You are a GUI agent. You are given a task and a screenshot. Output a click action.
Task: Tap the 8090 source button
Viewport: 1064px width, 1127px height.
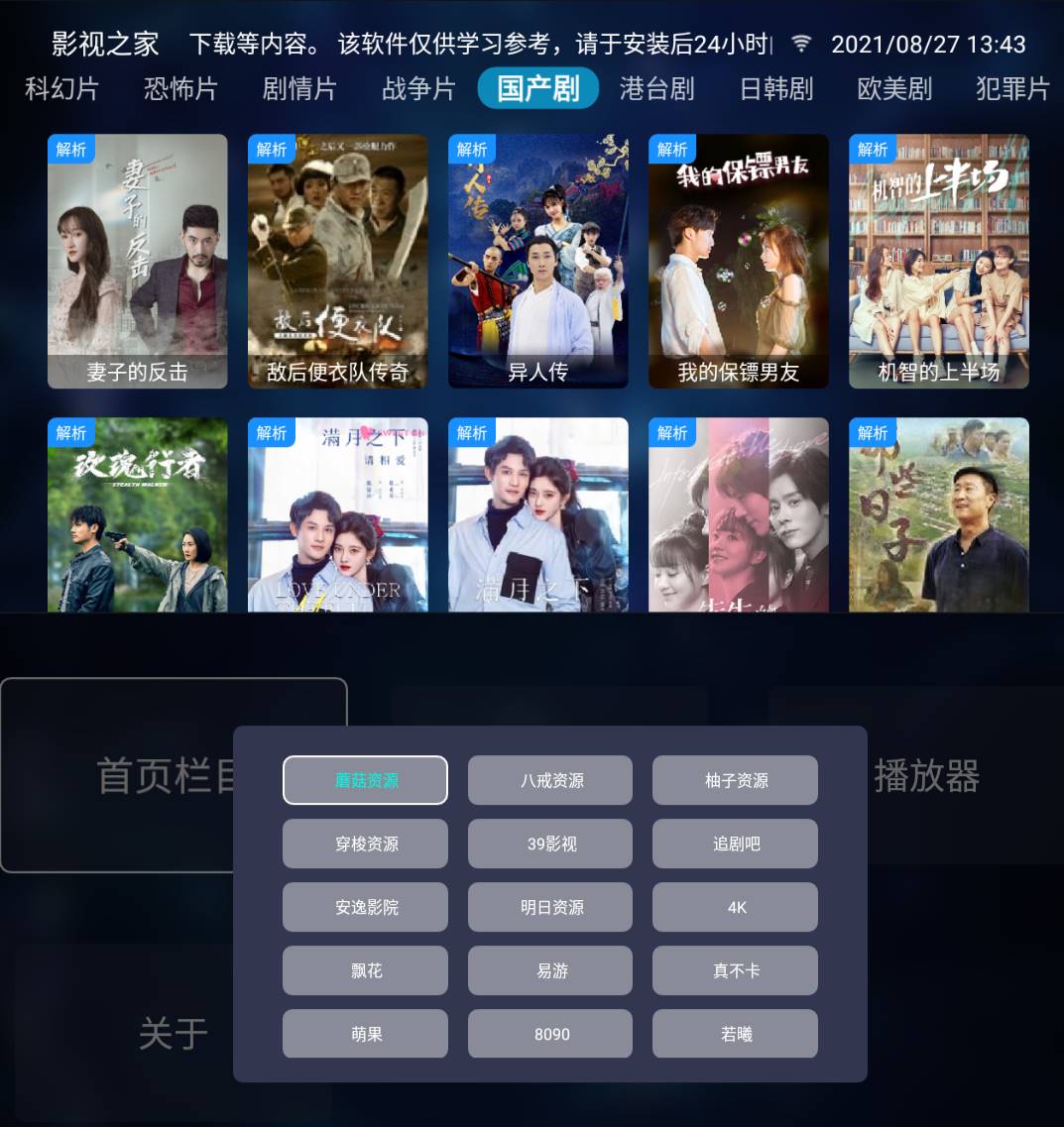pos(550,1034)
